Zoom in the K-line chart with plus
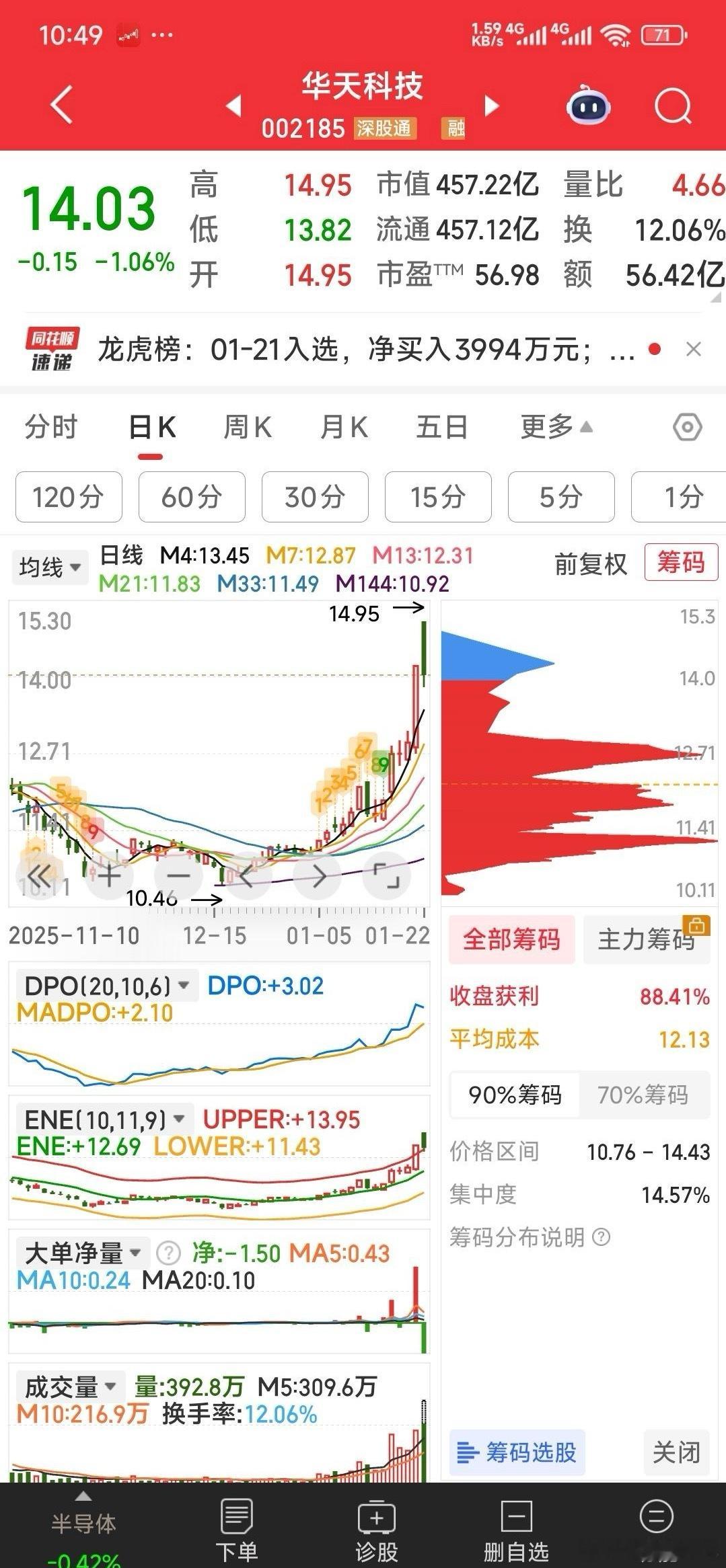726x1568 pixels. (109, 875)
